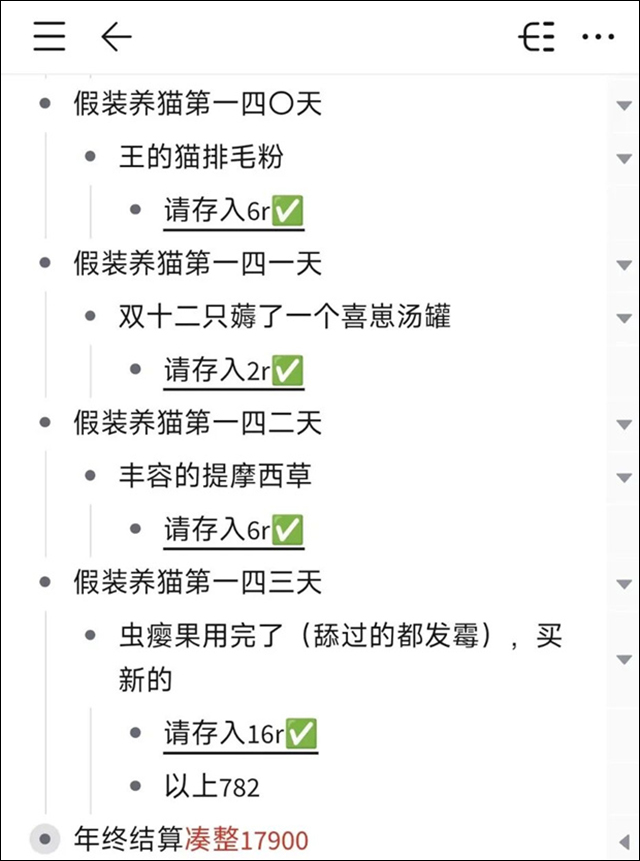Select the 年终结算凑整17900 item
The image size is (640, 861).
(x=190, y=840)
